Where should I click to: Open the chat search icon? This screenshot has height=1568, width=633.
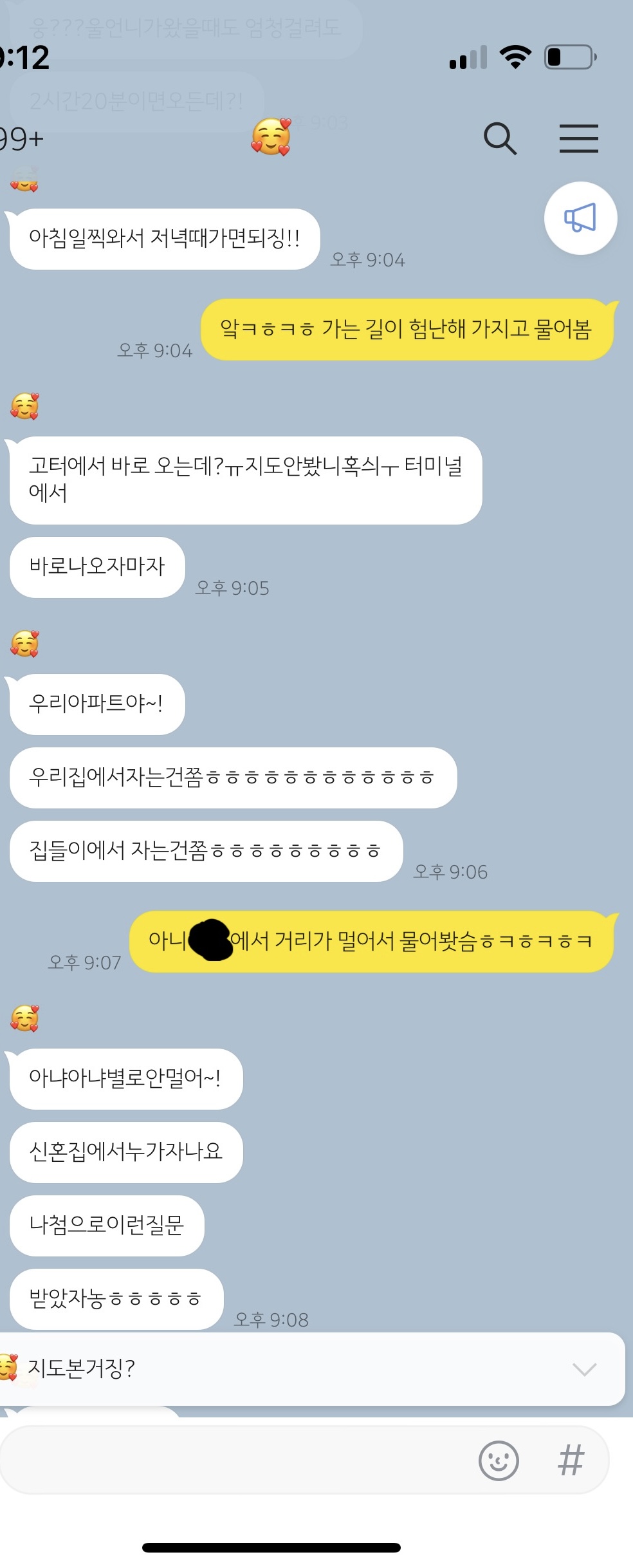pos(500,138)
